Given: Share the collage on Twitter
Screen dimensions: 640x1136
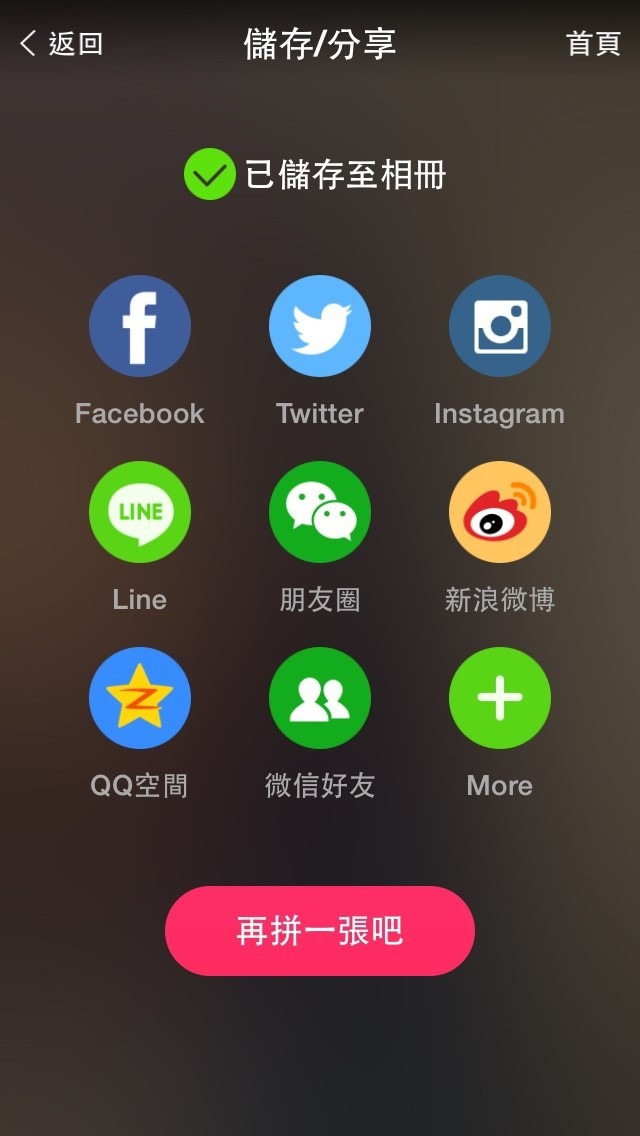Looking at the screenshot, I should click(x=320, y=326).
